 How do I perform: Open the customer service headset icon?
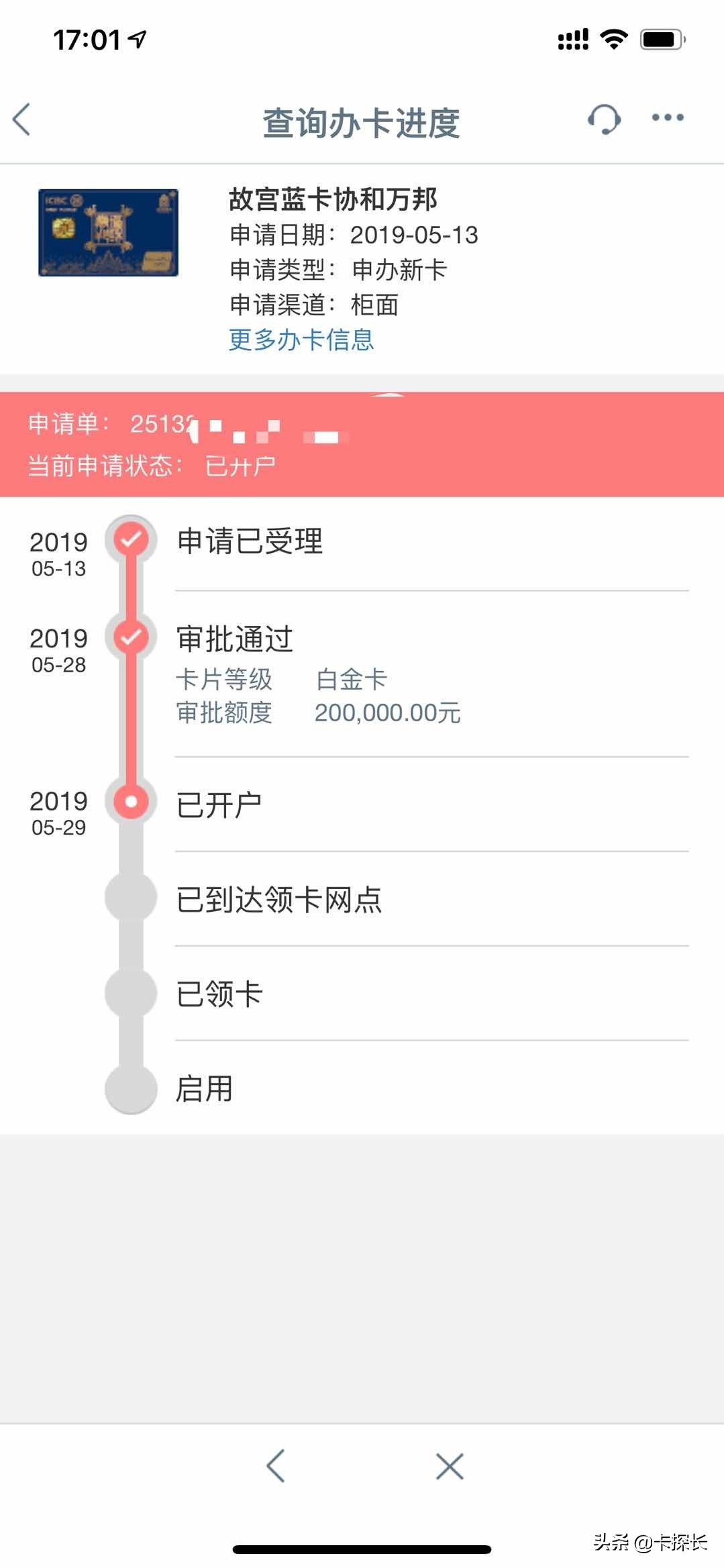[x=603, y=117]
